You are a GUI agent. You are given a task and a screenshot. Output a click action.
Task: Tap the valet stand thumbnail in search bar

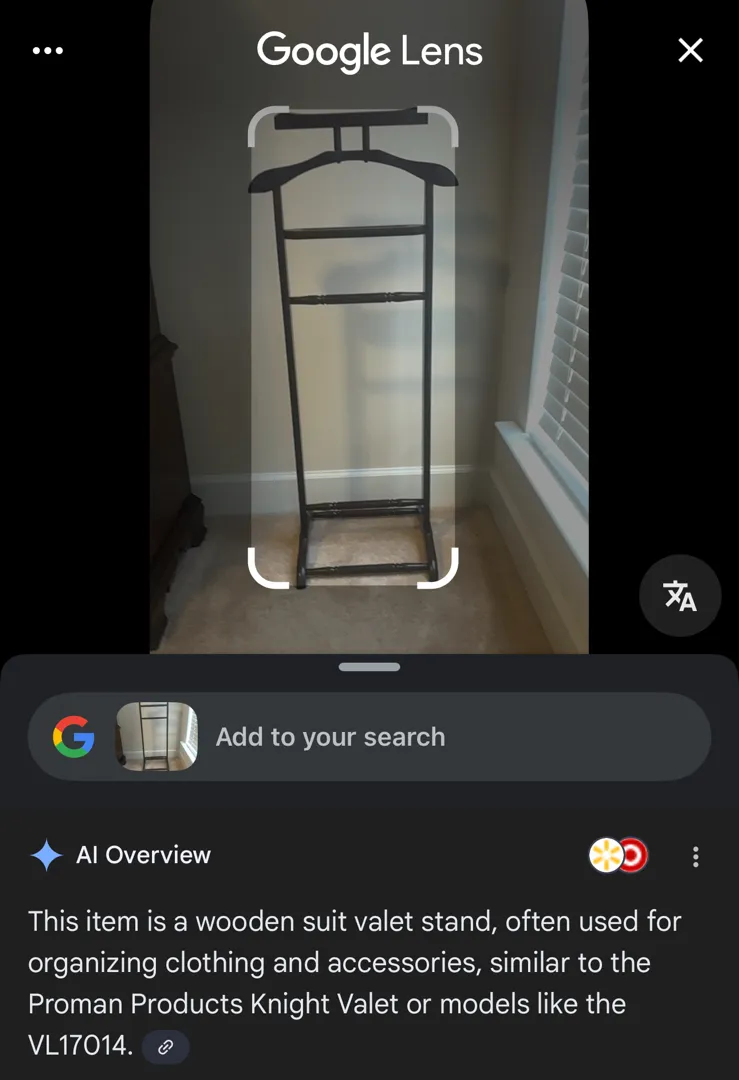coord(157,737)
